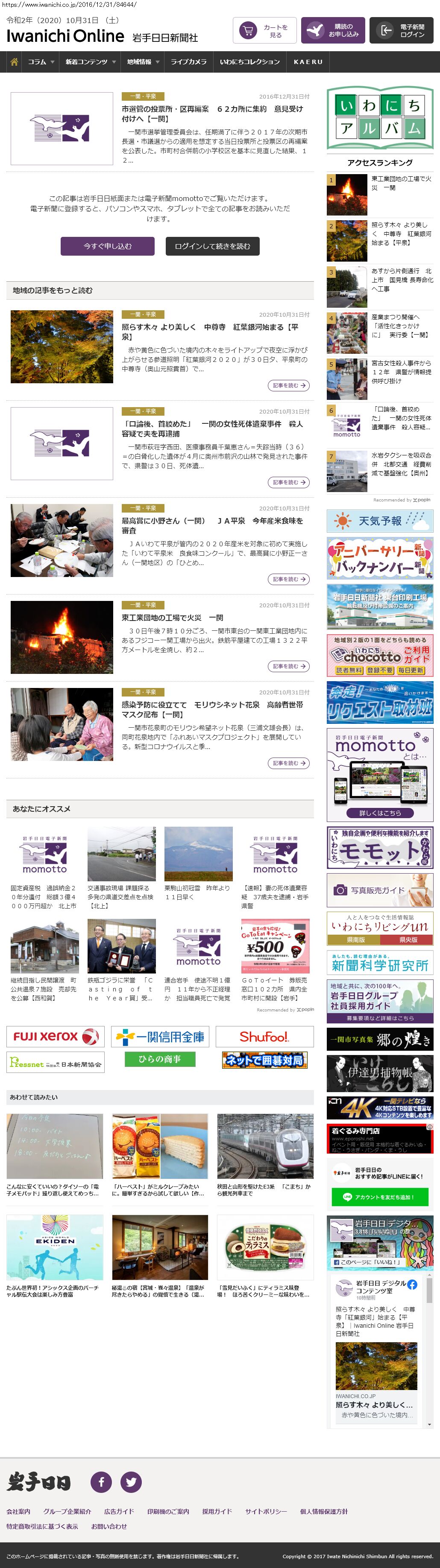
Task: Tap 詳しくはこちら on momotto banner
Action: pyautogui.click(x=380, y=813)
